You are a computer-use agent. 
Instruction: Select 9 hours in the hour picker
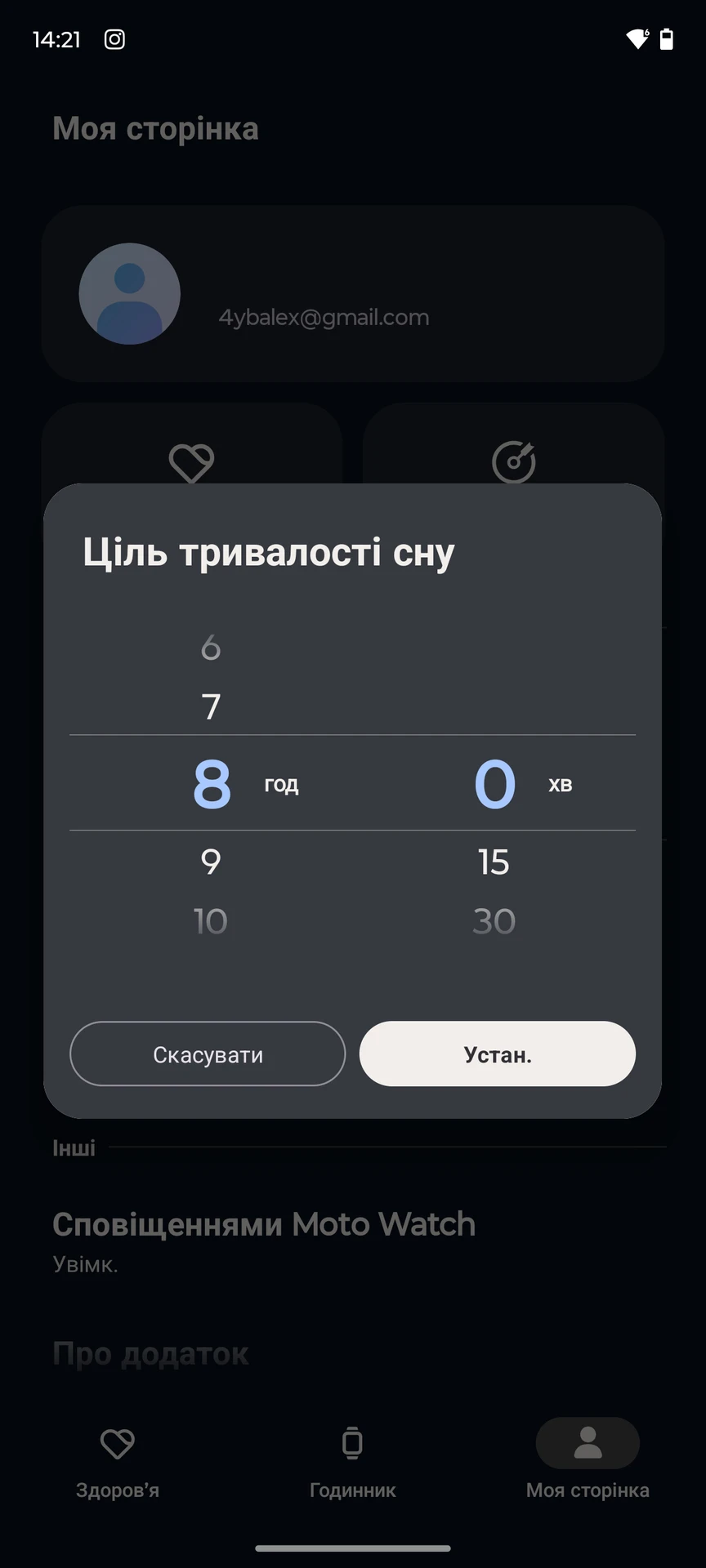(211, 862)
